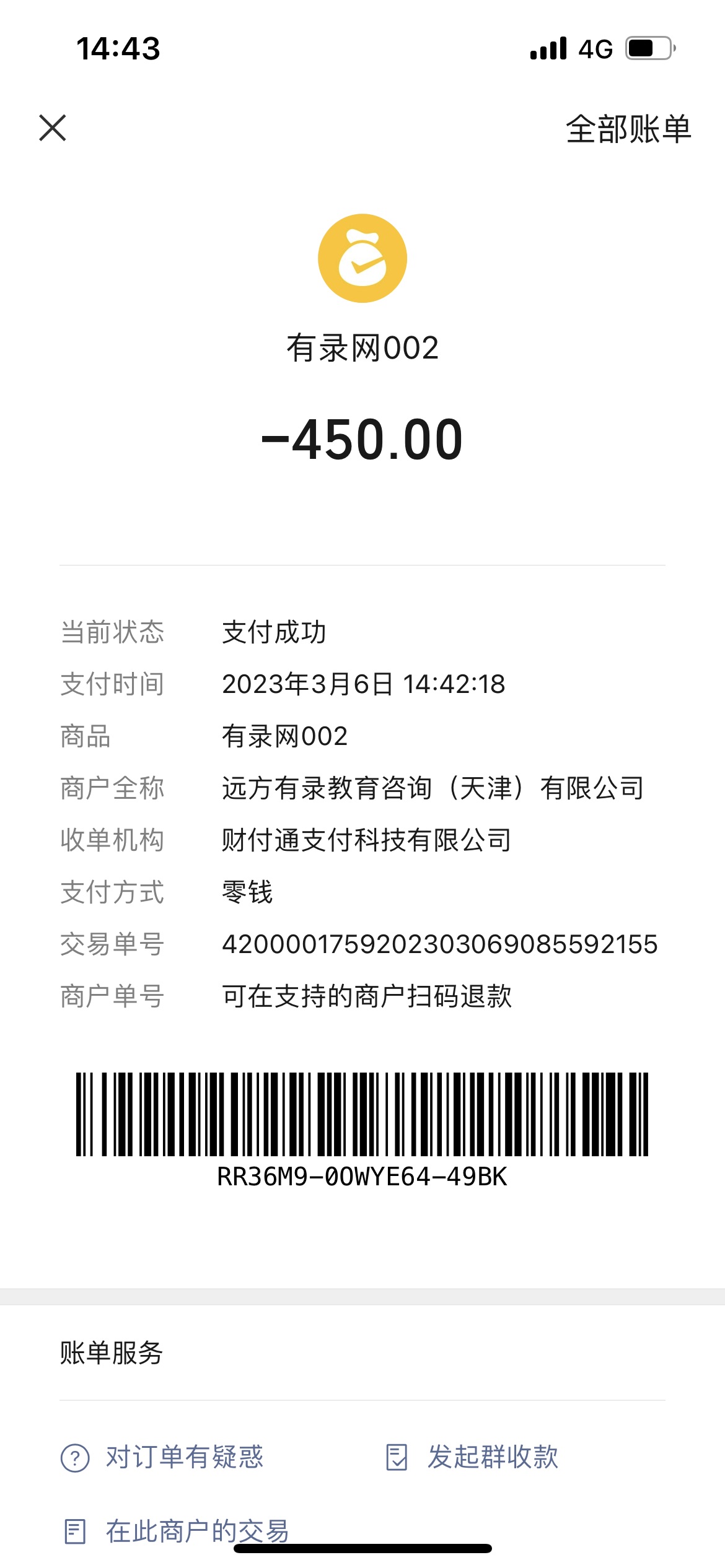This screenshot has height=1568, width=725.
Task: Start 发起群收款 group collection
Action: pyautogui.click(x=472, y=1457)
